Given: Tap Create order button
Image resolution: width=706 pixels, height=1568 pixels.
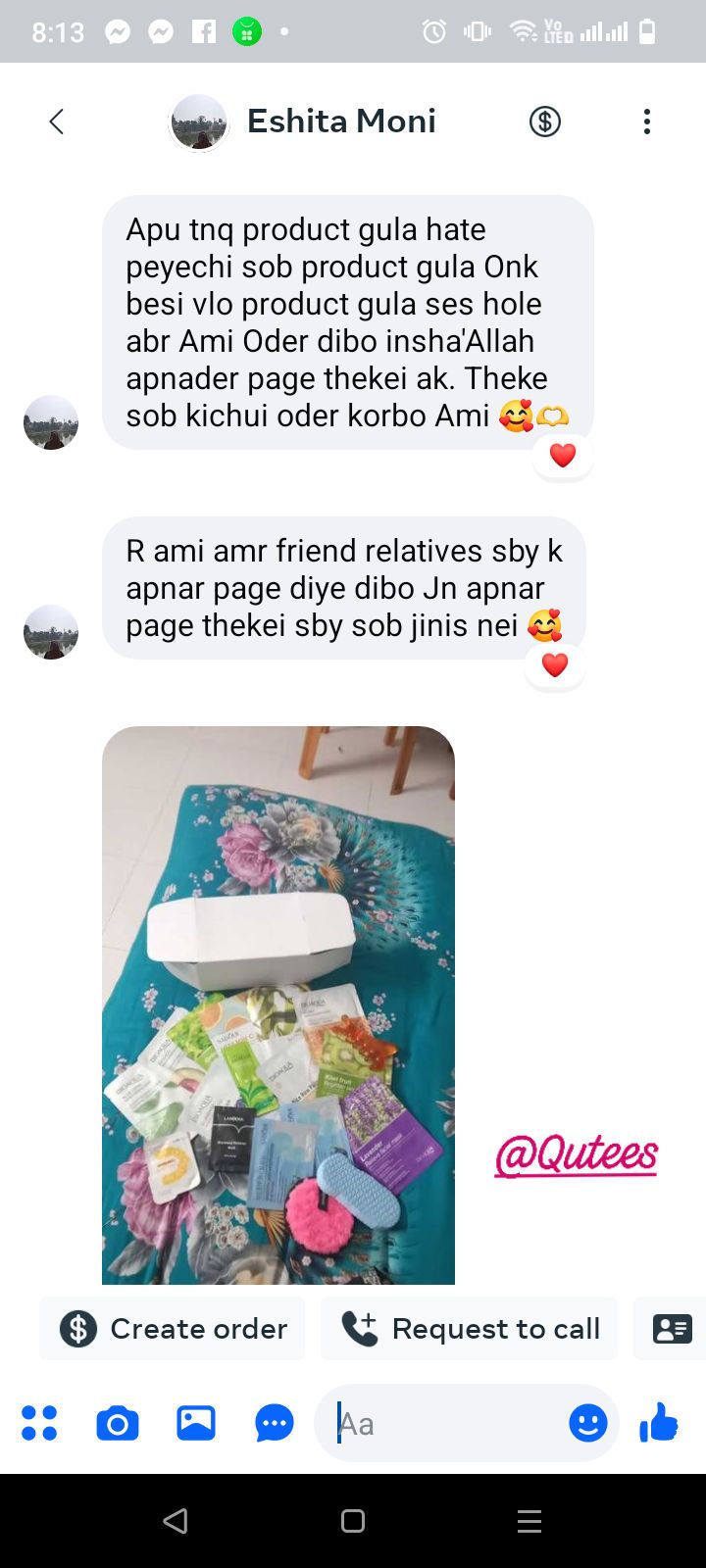Looking at the screenshot, I should pos(173,1328).
